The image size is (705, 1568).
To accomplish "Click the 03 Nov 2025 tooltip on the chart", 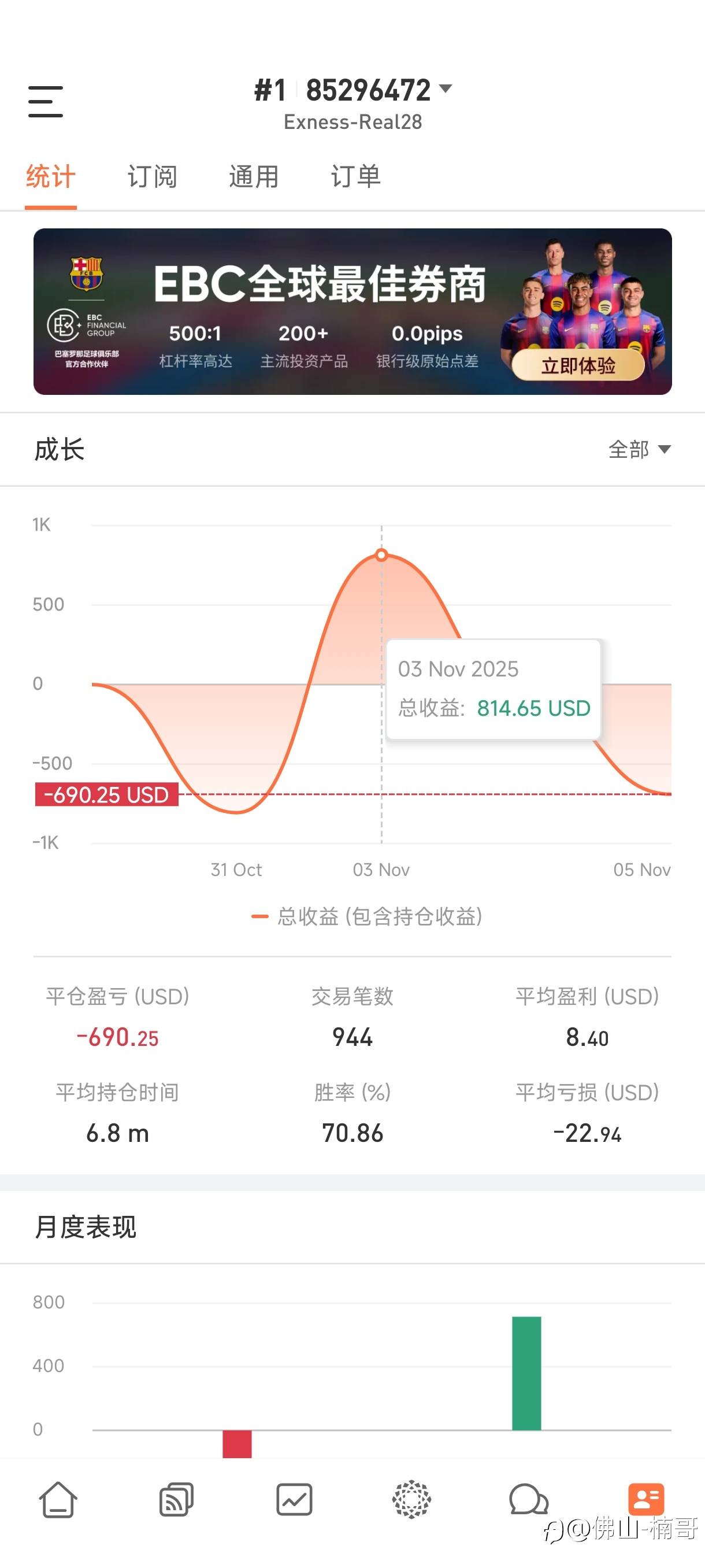I will click(x=494, y=689).
